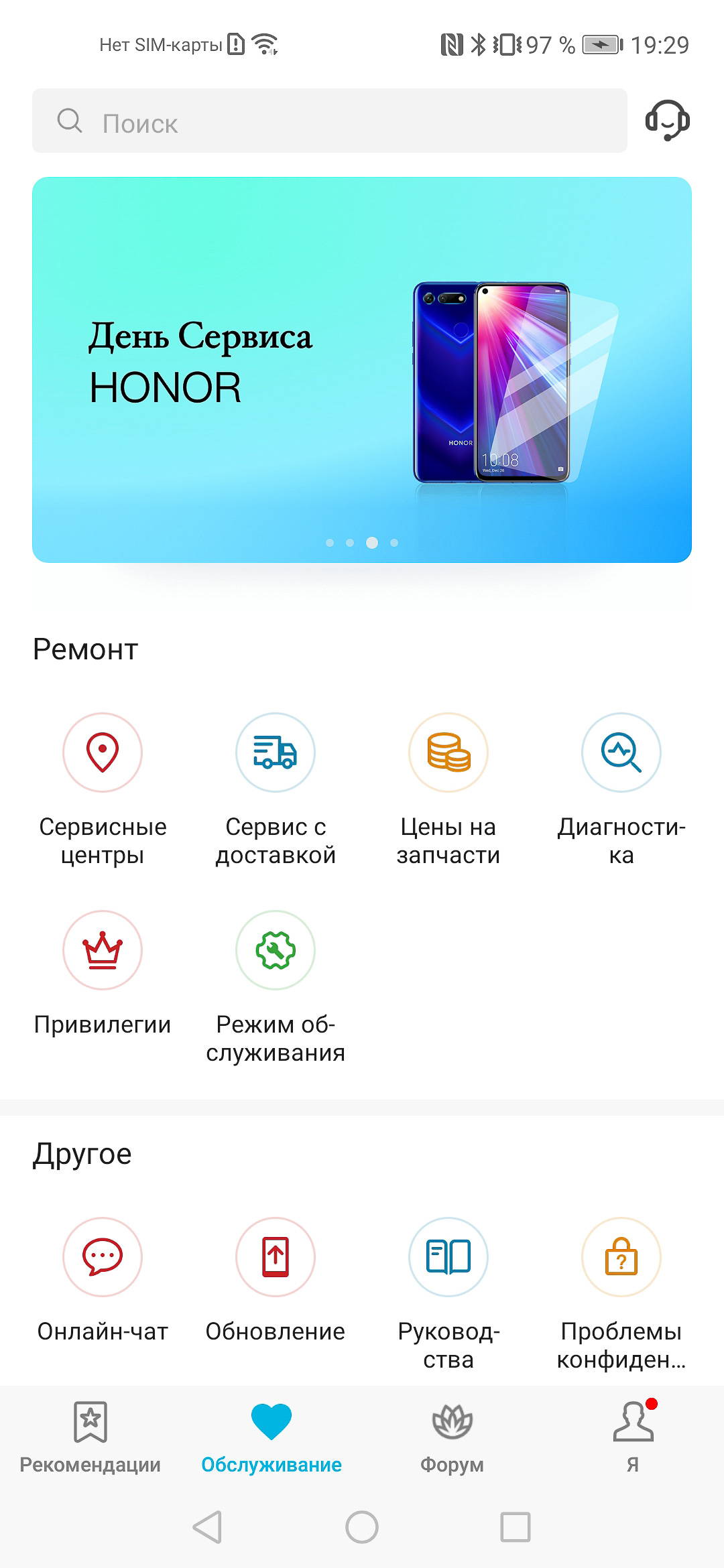Tap the system back button
The image size is (724, 1568).
207,1528
